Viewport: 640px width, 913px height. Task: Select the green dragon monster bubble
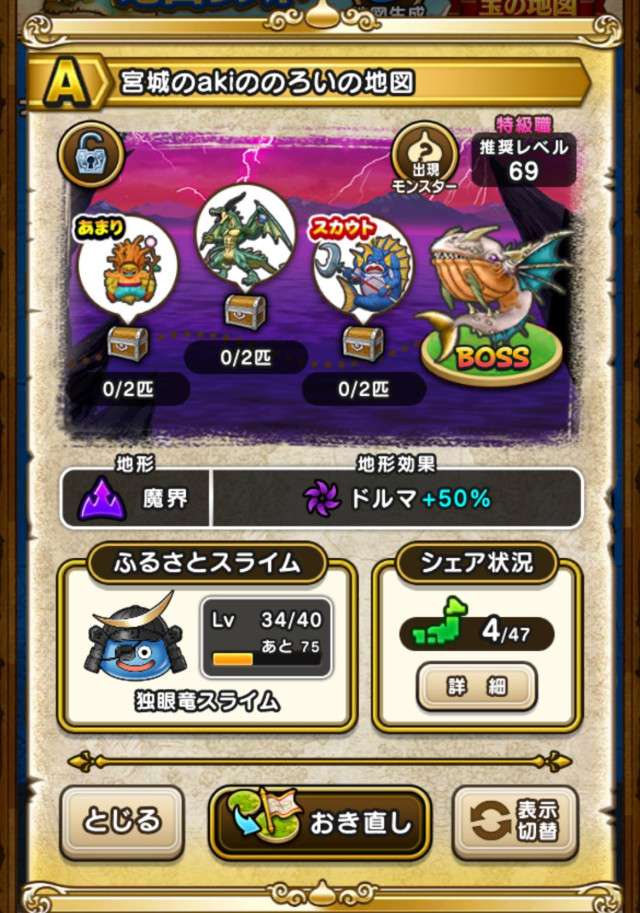click(245, 238)
